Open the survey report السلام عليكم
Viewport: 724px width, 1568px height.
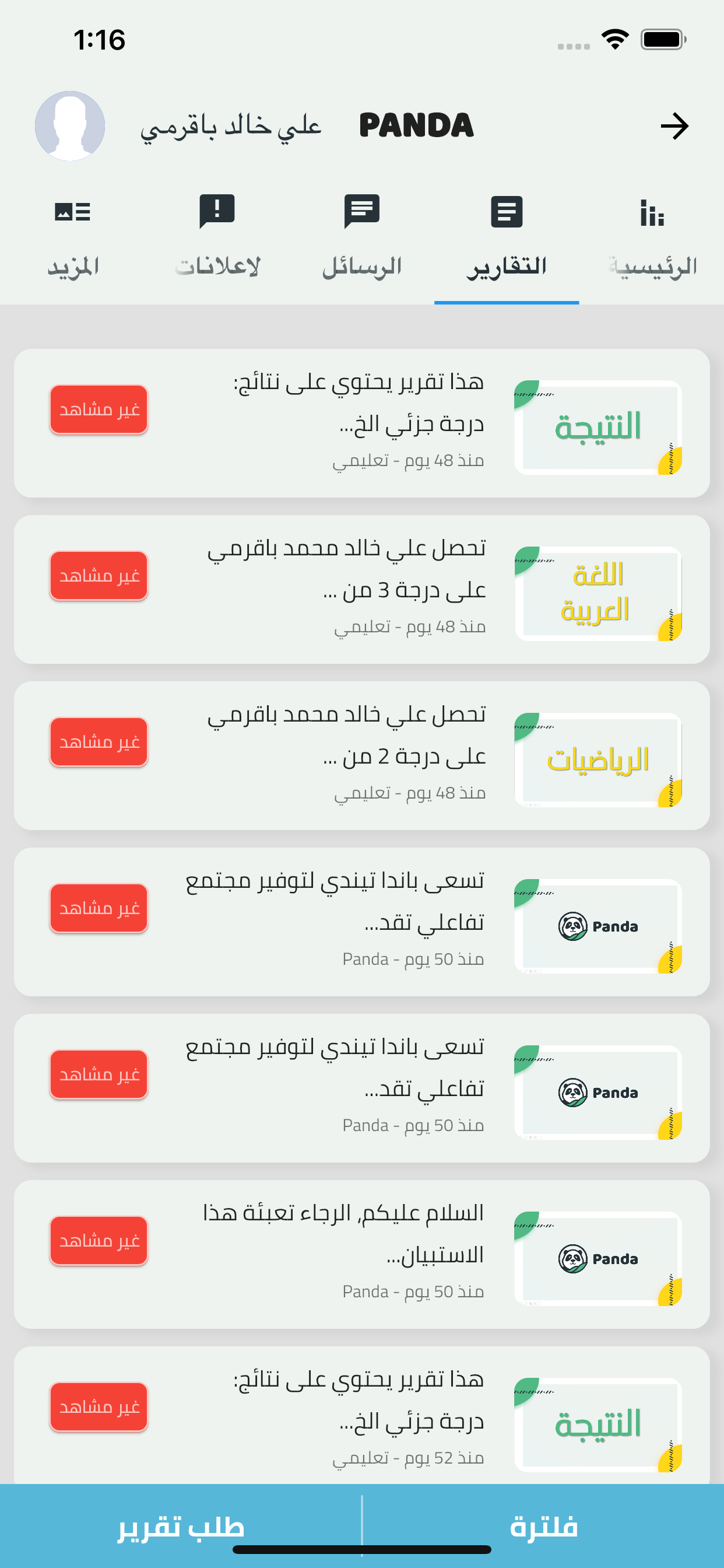click(361, 1254)
